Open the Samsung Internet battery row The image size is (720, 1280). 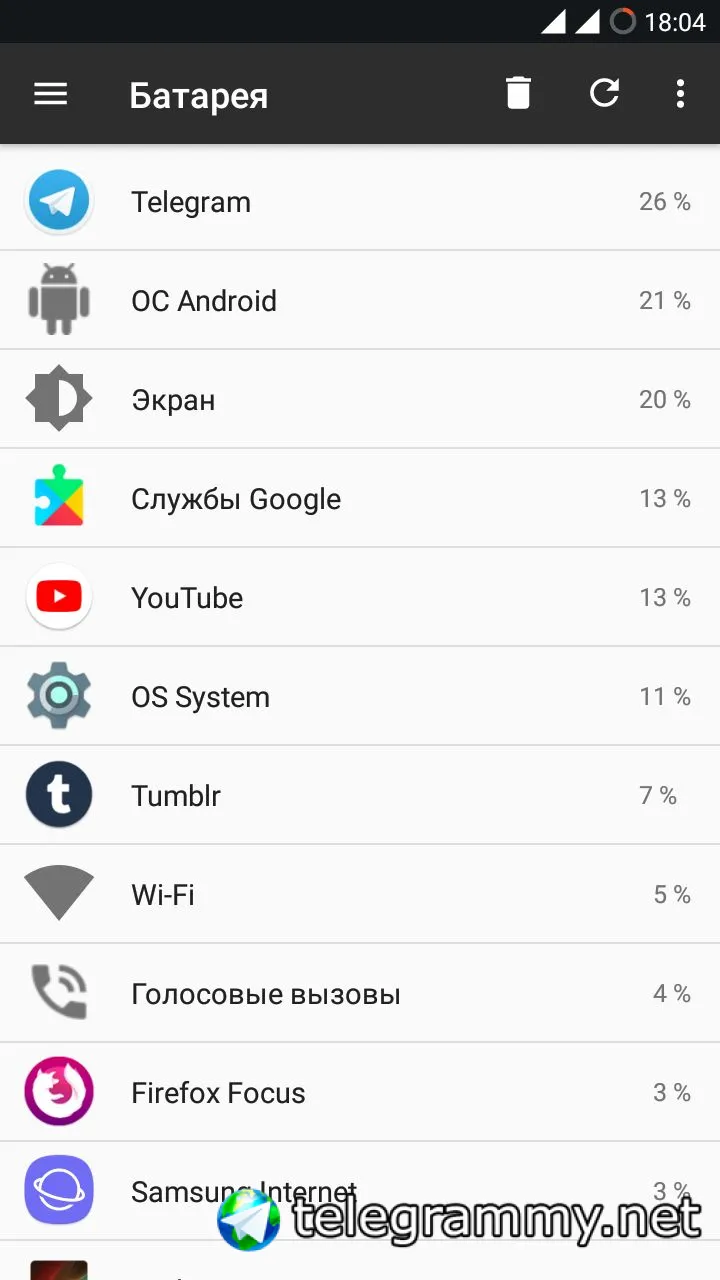[x=150, y=1190]
